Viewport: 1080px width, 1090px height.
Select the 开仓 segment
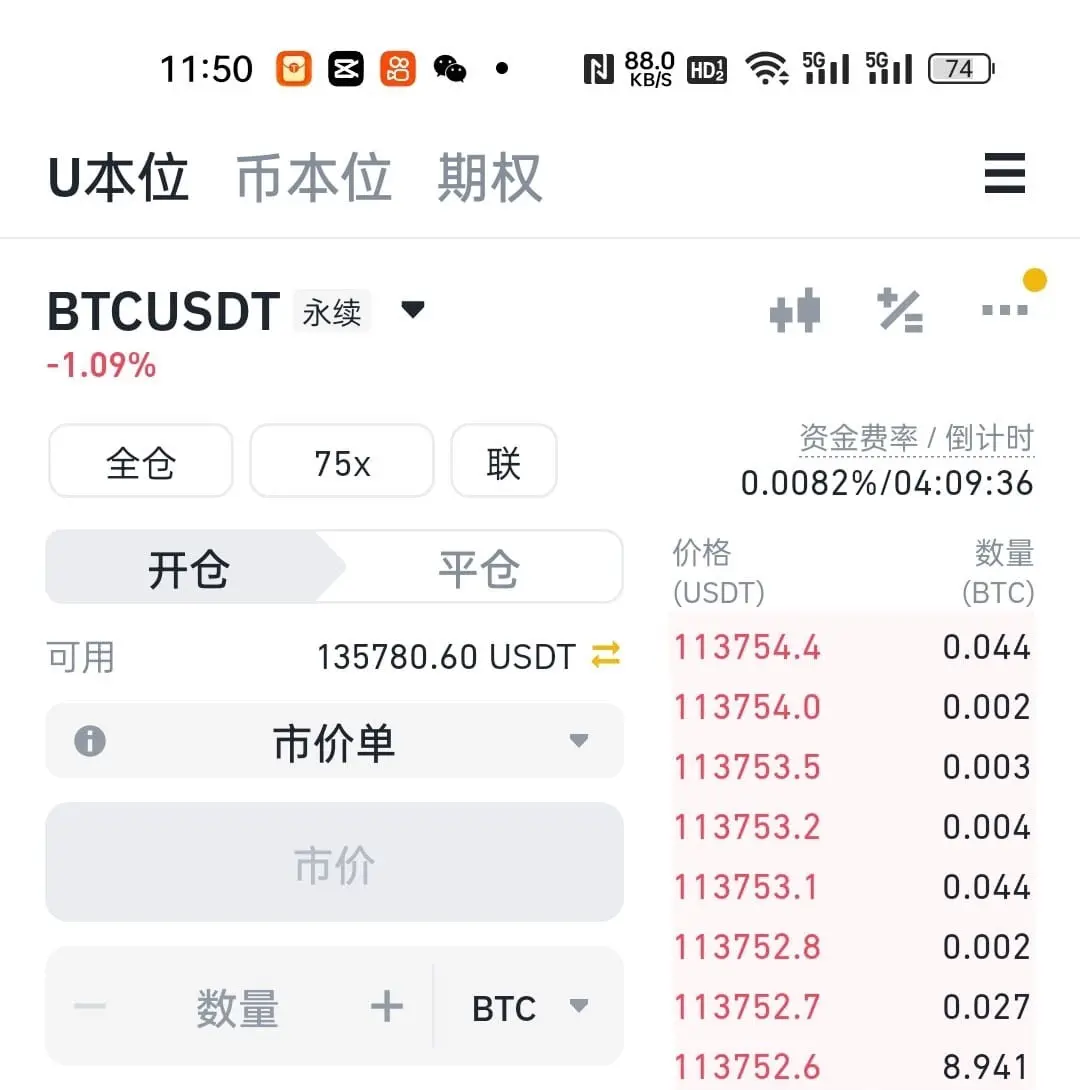(188, 568)
